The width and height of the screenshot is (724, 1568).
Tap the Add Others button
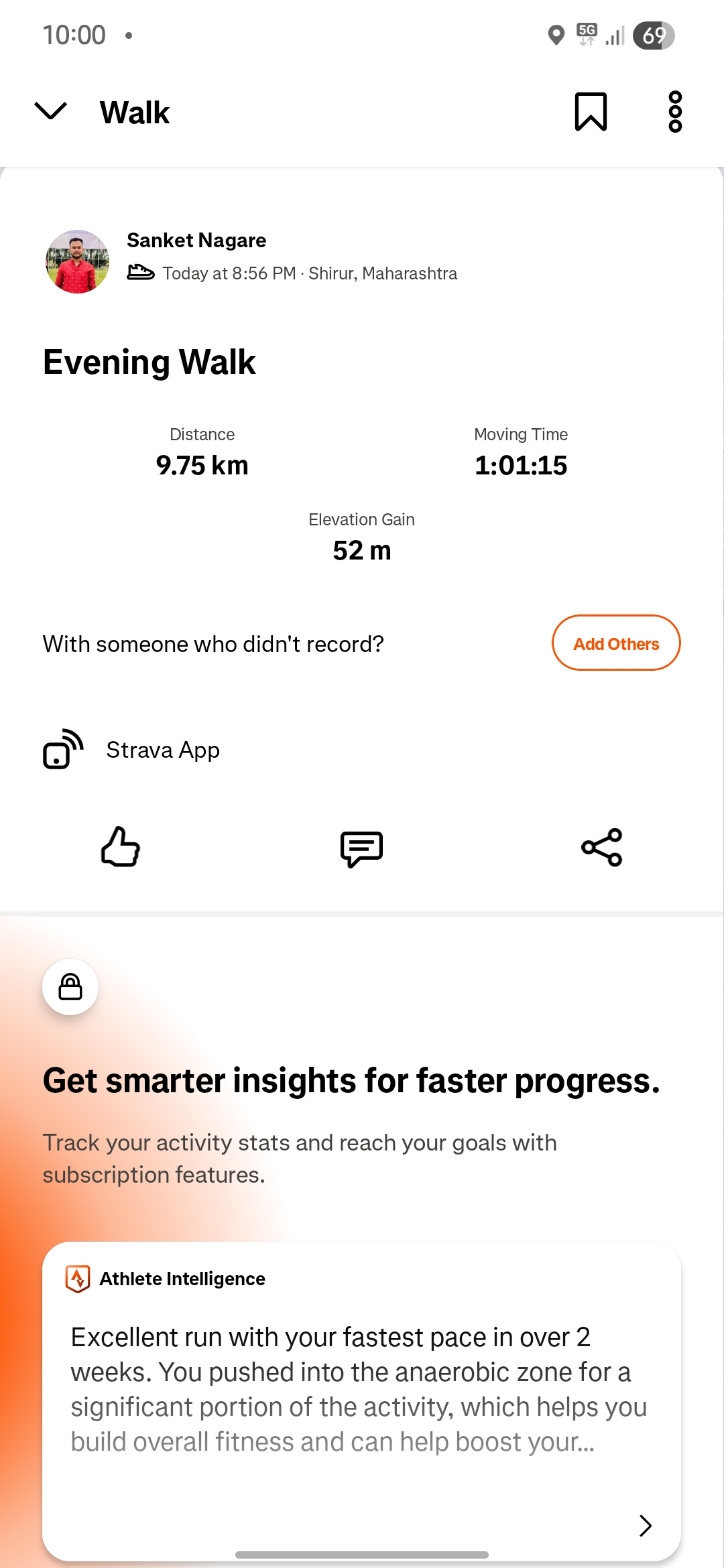click(x=615, y=643)
